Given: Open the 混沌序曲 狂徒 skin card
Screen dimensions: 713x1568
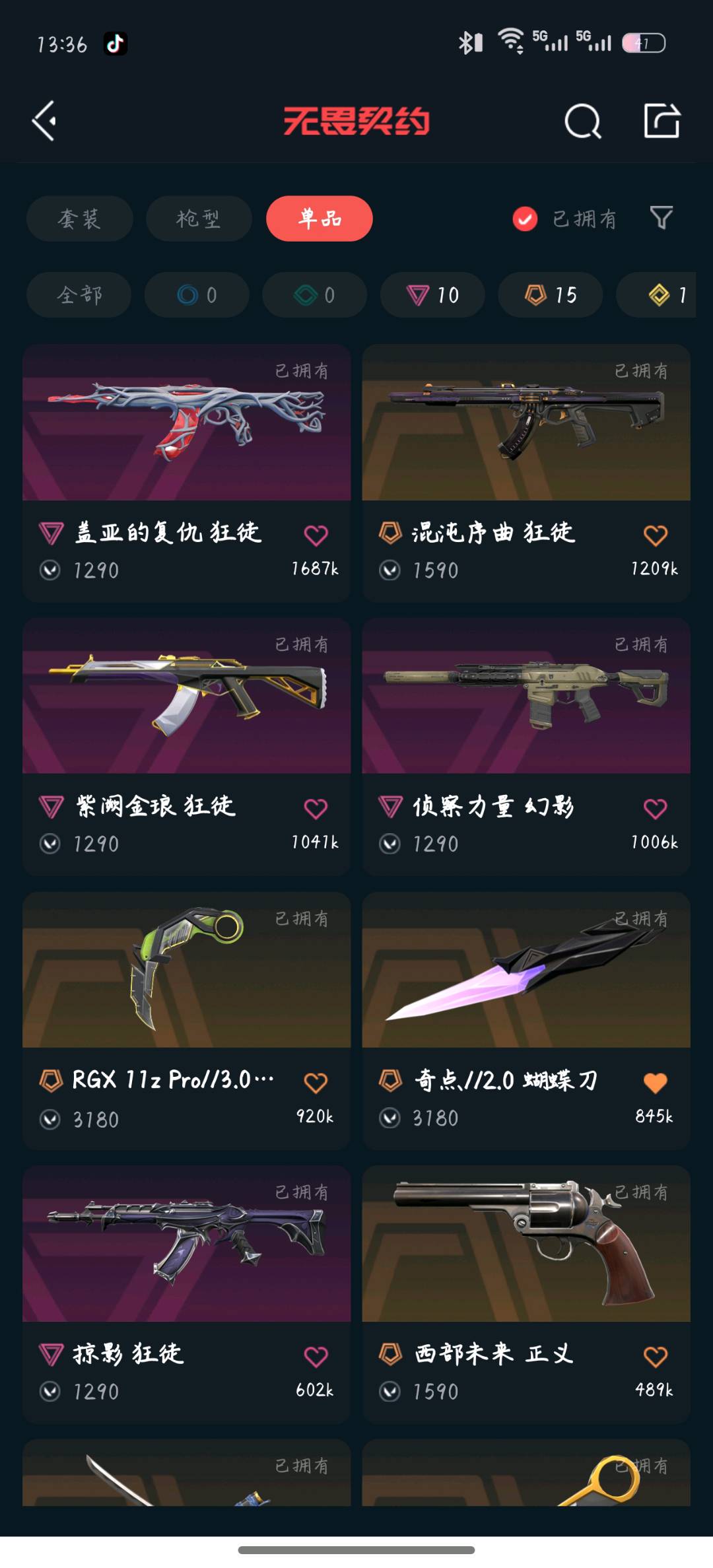Looking at the screenshot, I should [526, 472].
